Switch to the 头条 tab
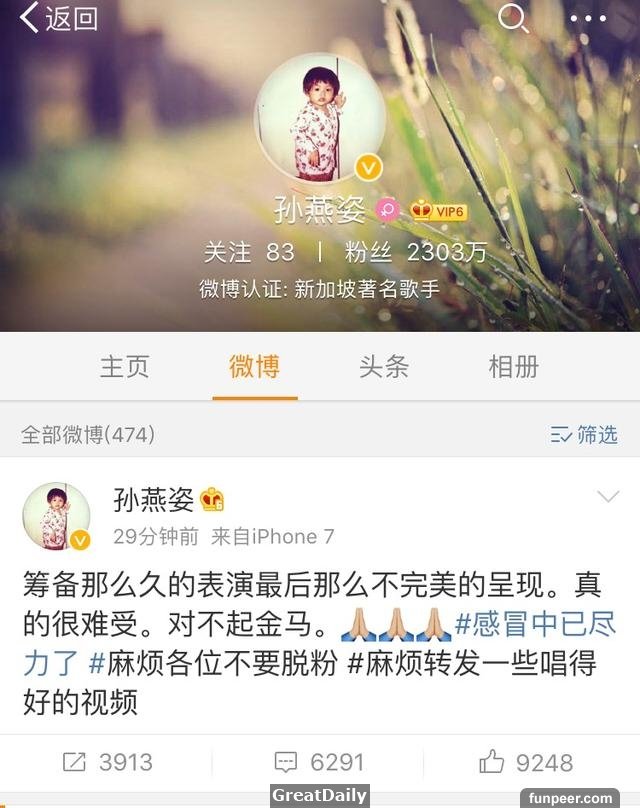The image size is (640, 808). (x=384, y=366)
